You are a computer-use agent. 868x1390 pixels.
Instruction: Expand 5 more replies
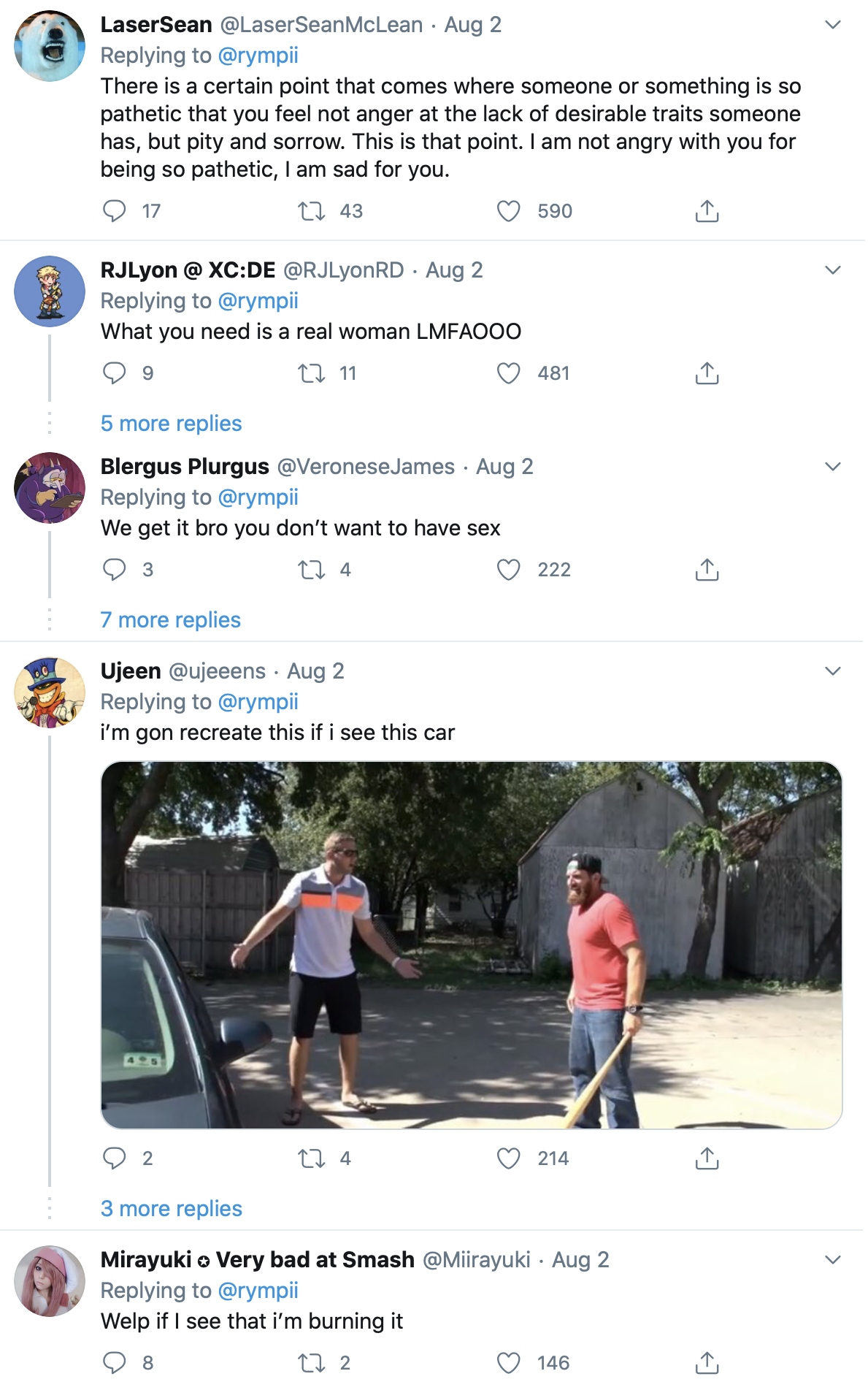coord(172,424)
